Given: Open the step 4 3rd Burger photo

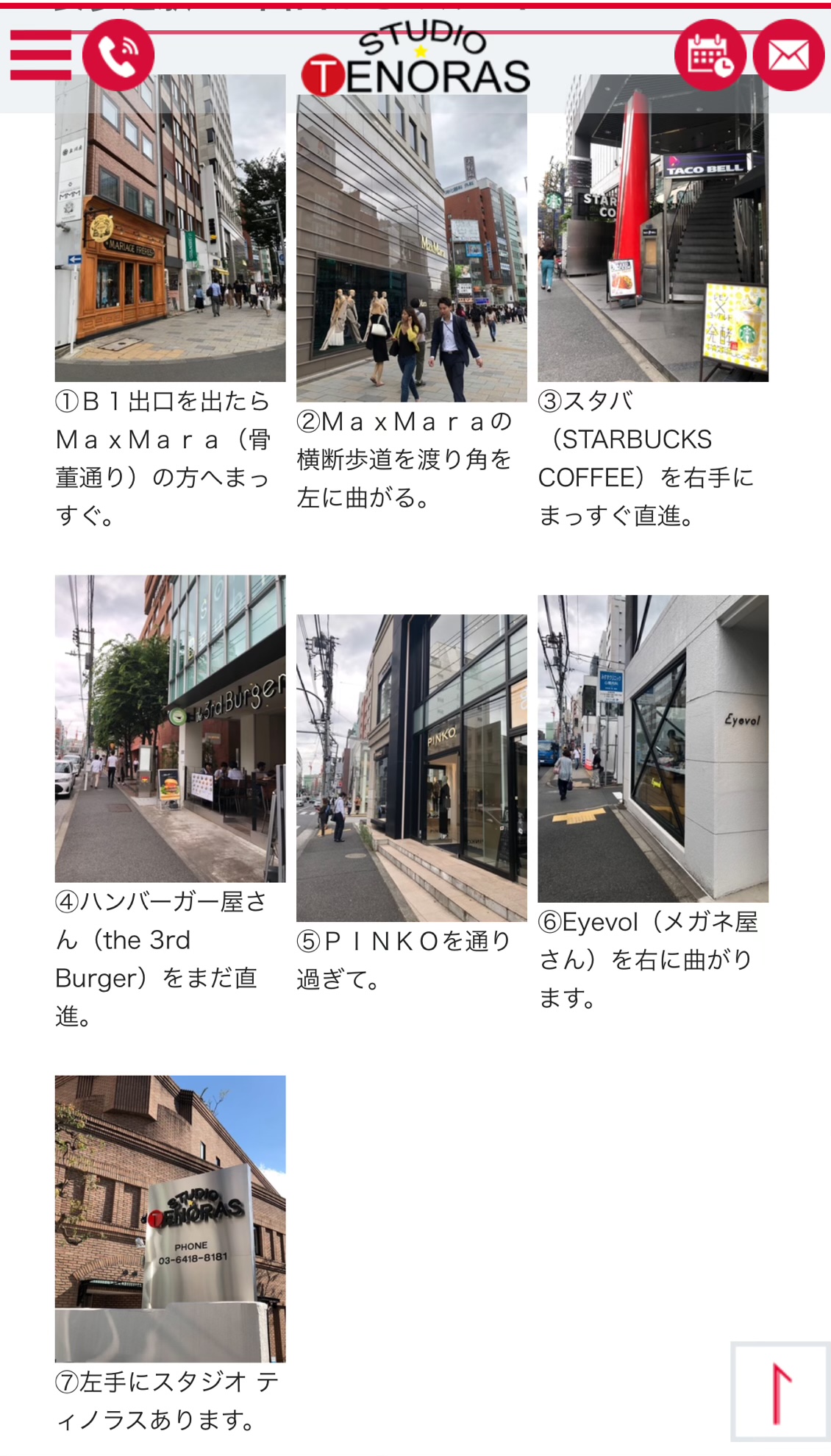Looking at the screenshot, I should (x=170, y=728).
